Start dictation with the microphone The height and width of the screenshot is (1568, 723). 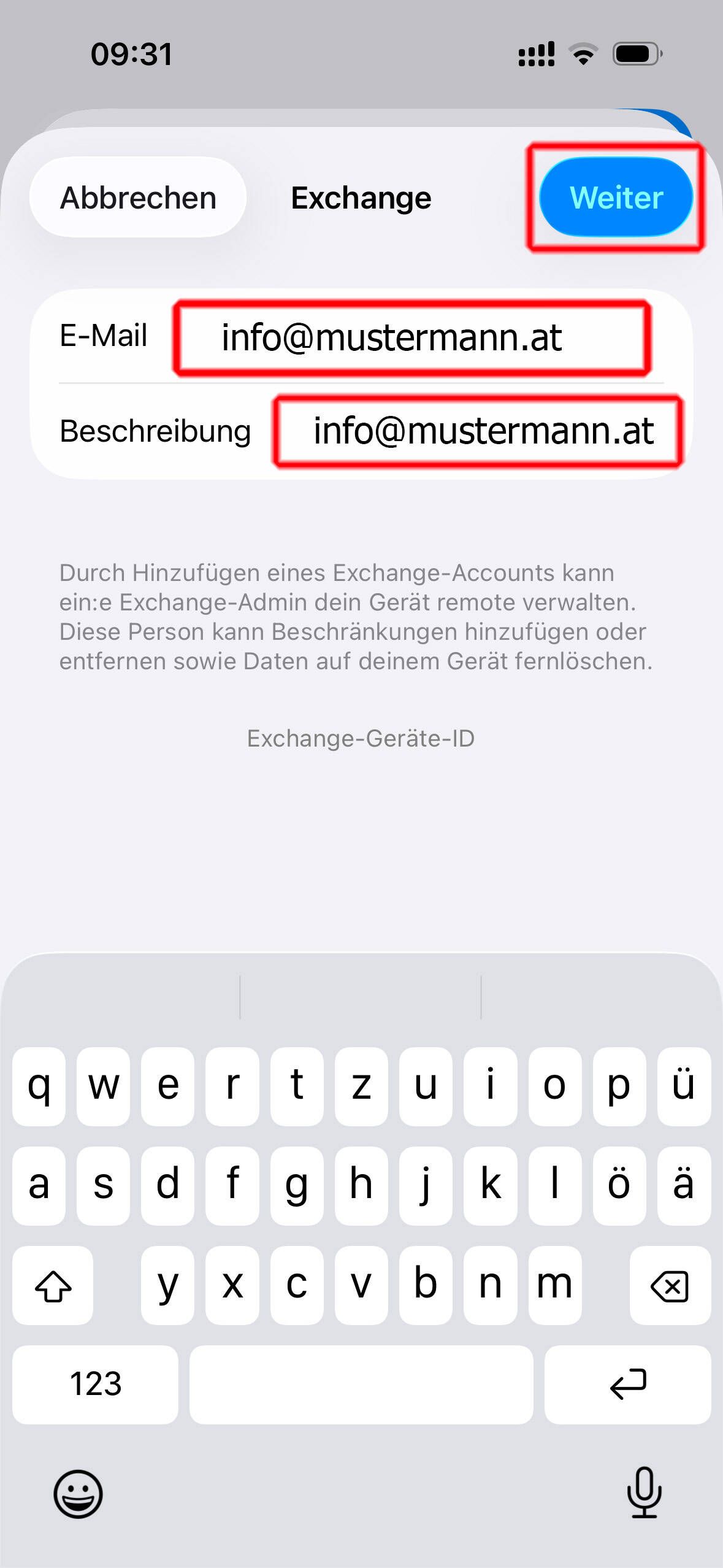click(x=644, y=1493)
